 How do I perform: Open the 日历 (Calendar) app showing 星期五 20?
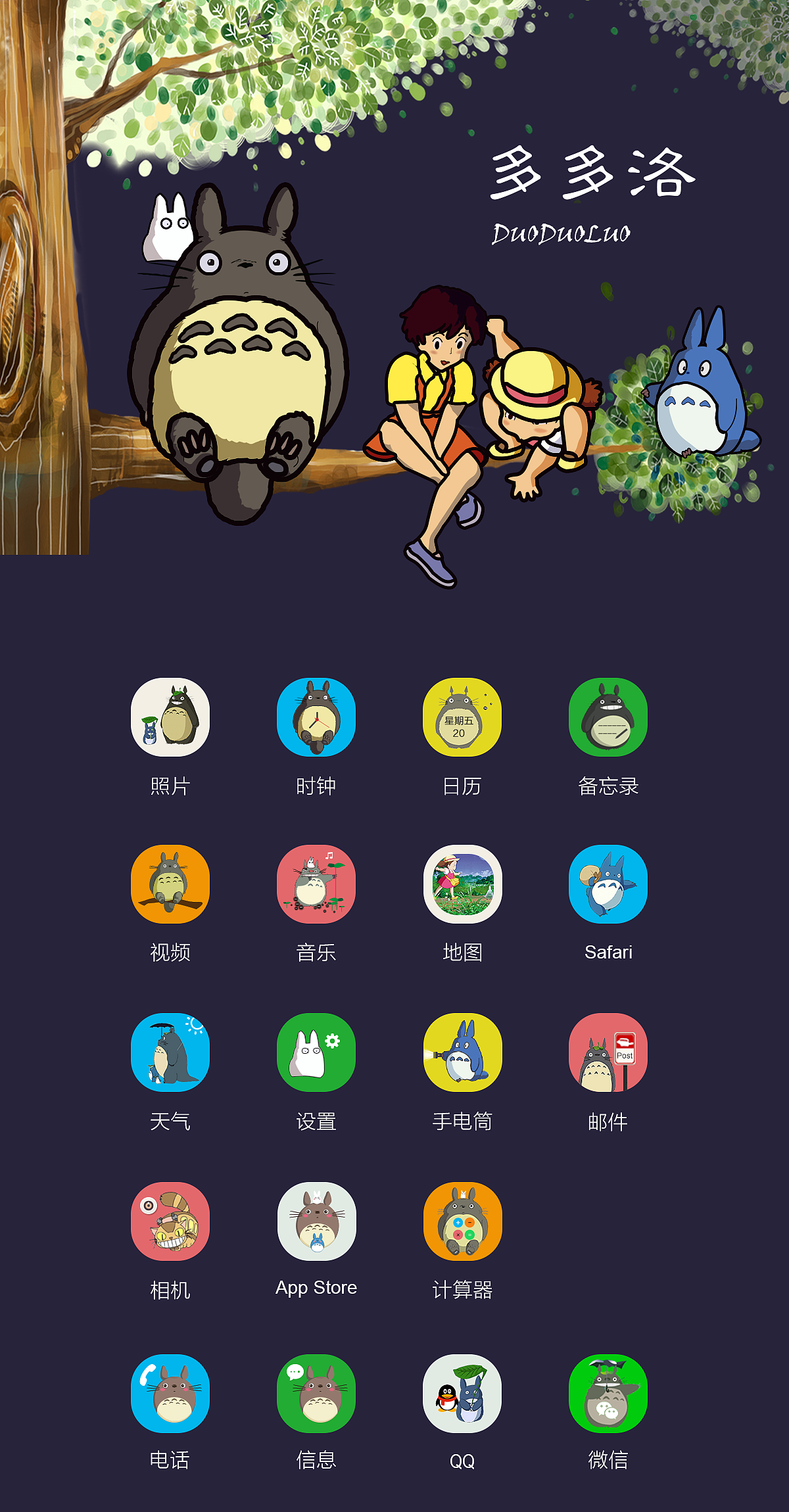click(x=462, y=718)
